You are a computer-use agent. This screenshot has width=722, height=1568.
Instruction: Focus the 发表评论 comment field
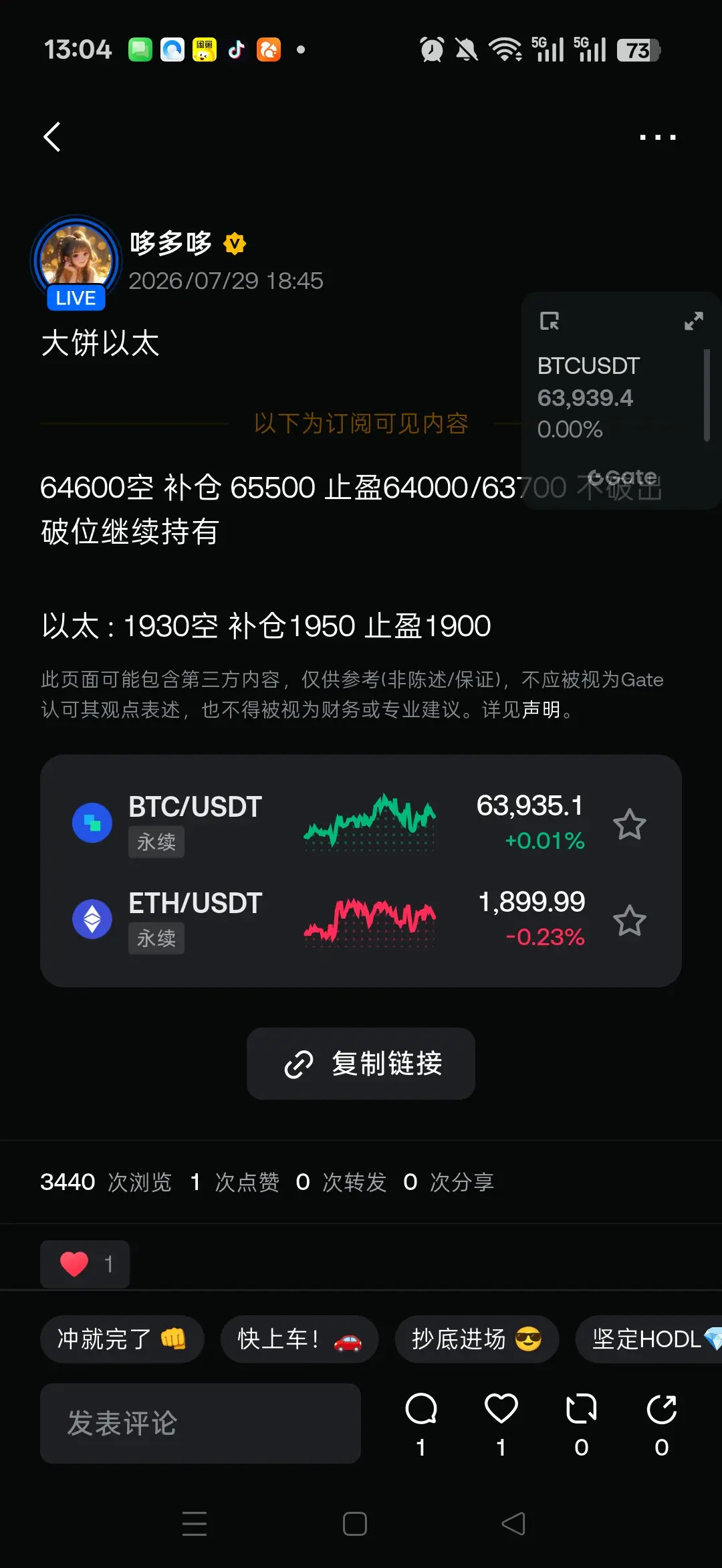pos(201,1424)
